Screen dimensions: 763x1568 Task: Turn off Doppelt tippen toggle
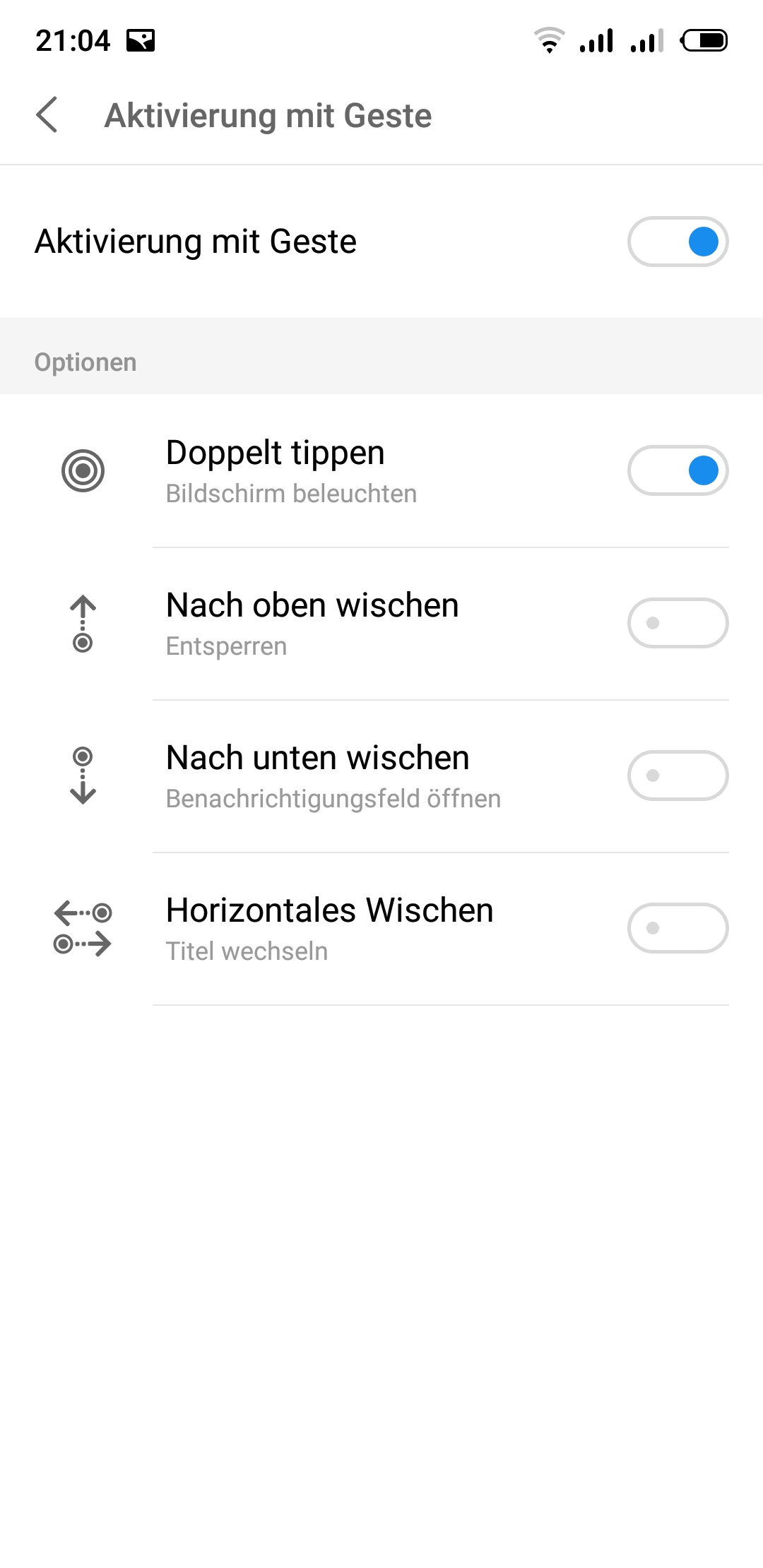point(678,470)
